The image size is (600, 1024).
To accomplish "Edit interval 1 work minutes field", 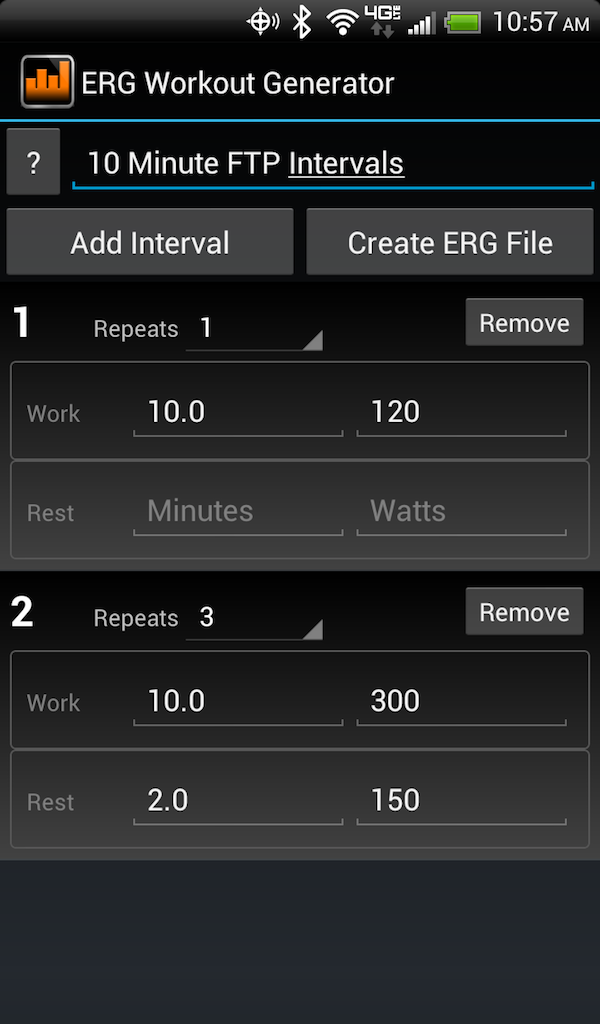I will point(238,412).
